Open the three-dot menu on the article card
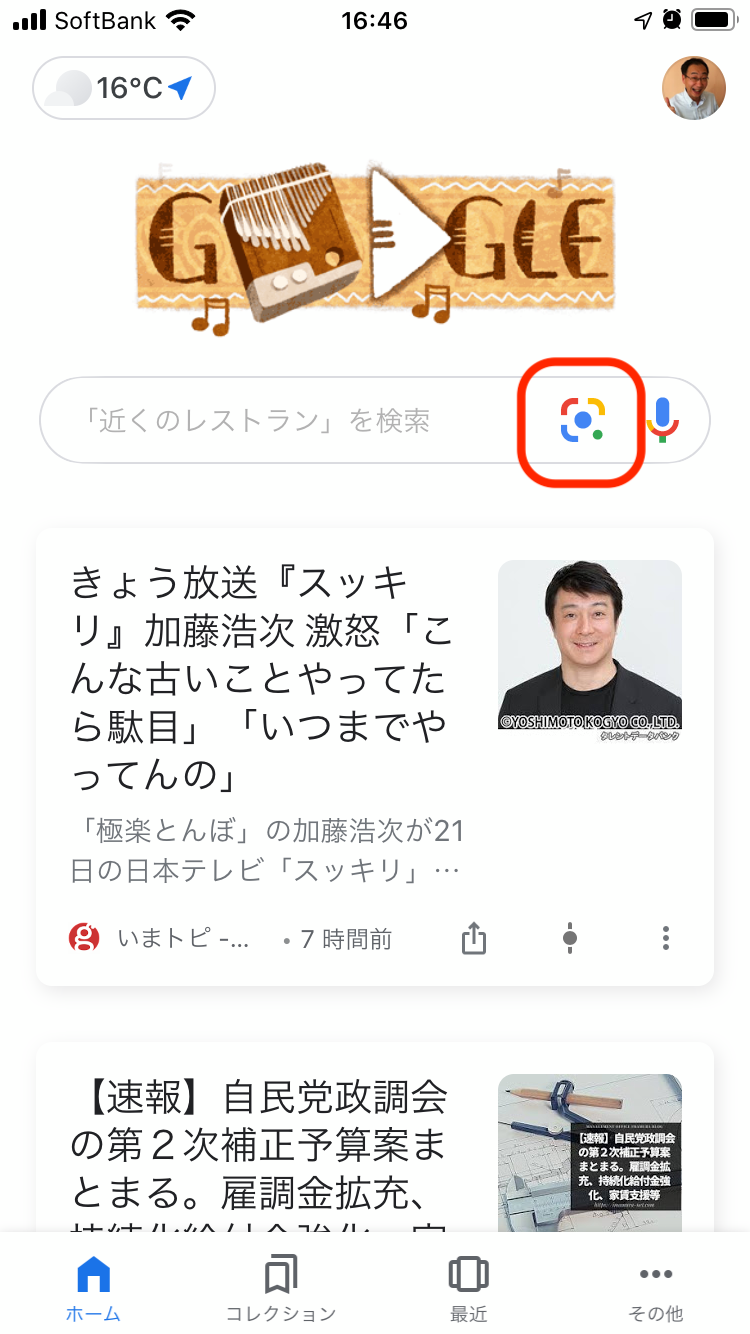The image size is (750, 1334). (x=665, y=938)
